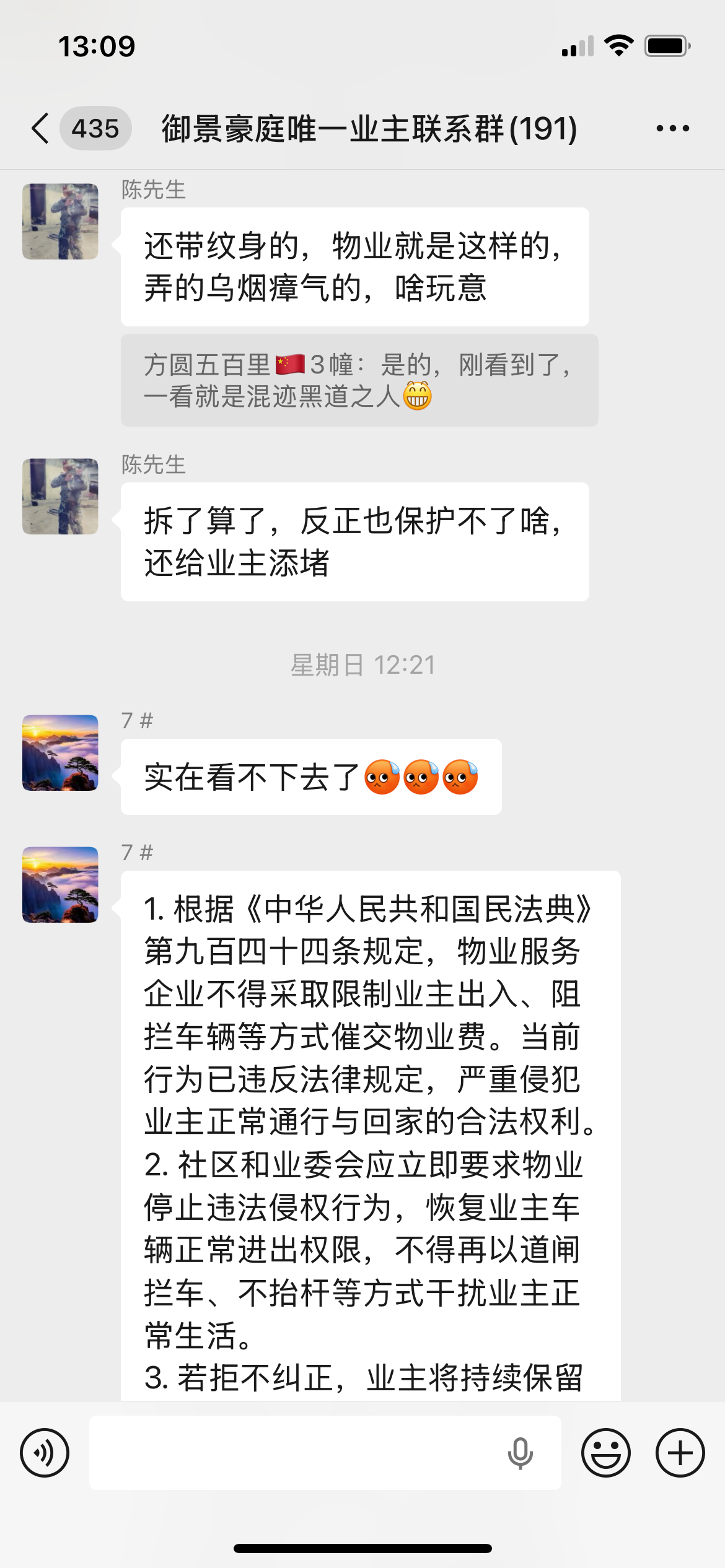The image size is (725, 1568).
Task: Open the emoji sticker panel
Action: [x=605, y=1452]
